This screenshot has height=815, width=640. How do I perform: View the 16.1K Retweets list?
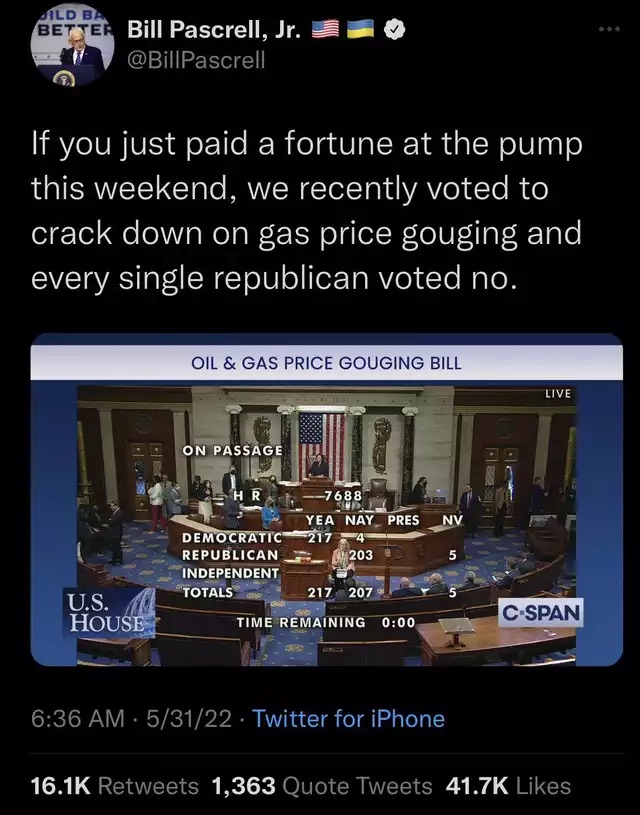tap(114, 786)
